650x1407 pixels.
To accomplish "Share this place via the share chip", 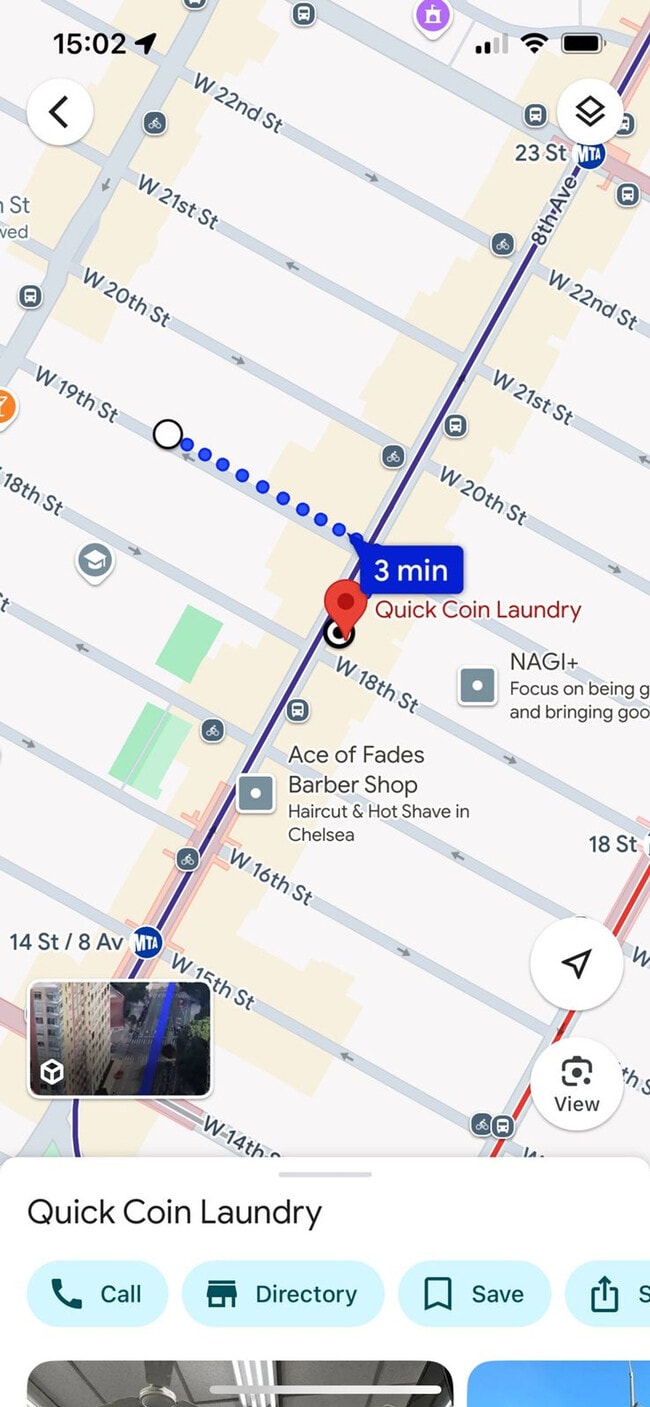I will [x=610, y=1294].
